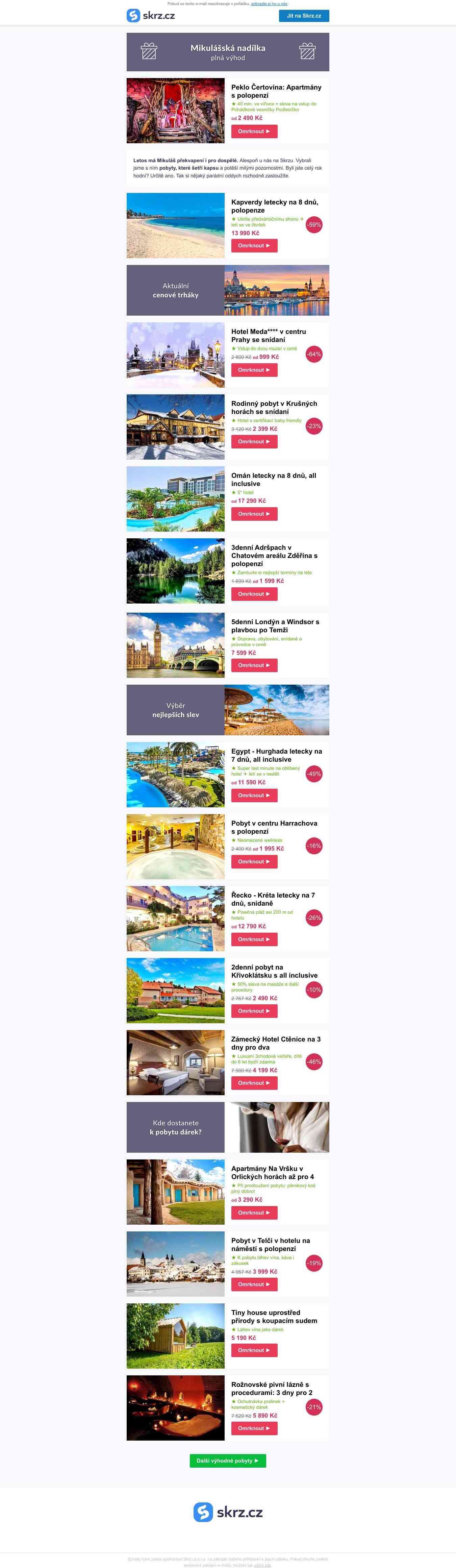The width and height of the screenshot is (456, 1568).
Task: Tap Omrknout for Londýn a Windsor trip
Action: 254,665
